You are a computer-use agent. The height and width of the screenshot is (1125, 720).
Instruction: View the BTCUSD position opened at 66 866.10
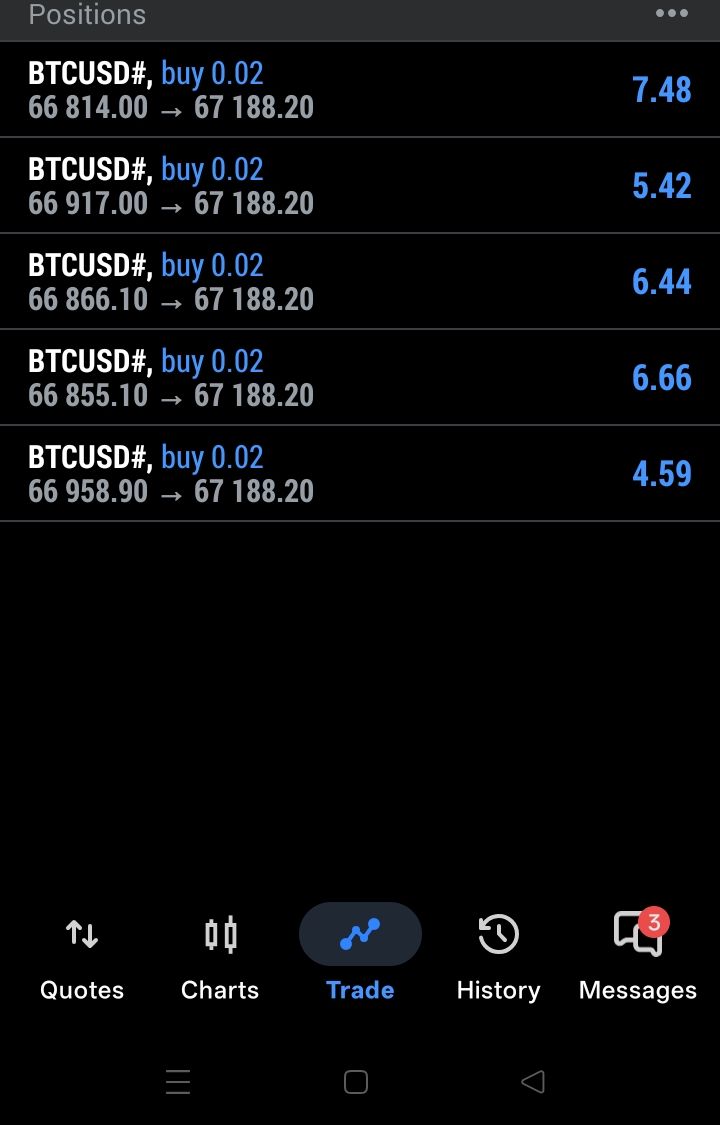point(360,281)
